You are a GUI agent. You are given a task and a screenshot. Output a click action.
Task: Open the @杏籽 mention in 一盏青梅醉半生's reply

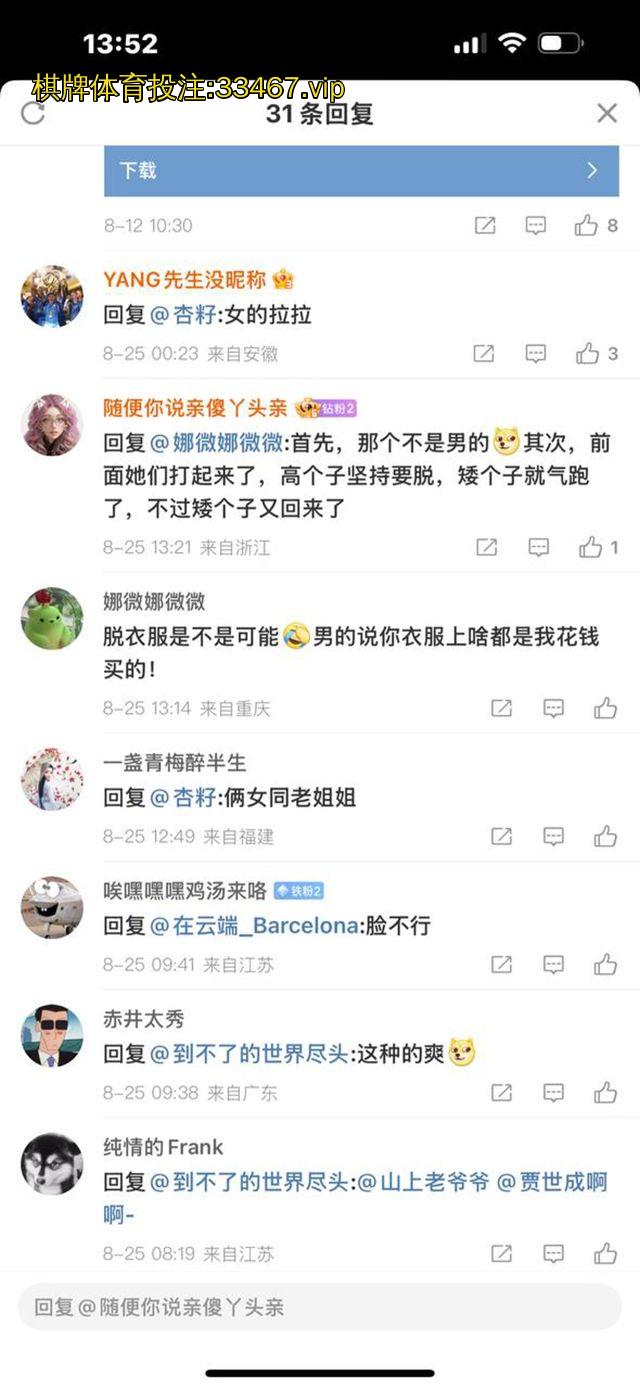click(183, 797)
